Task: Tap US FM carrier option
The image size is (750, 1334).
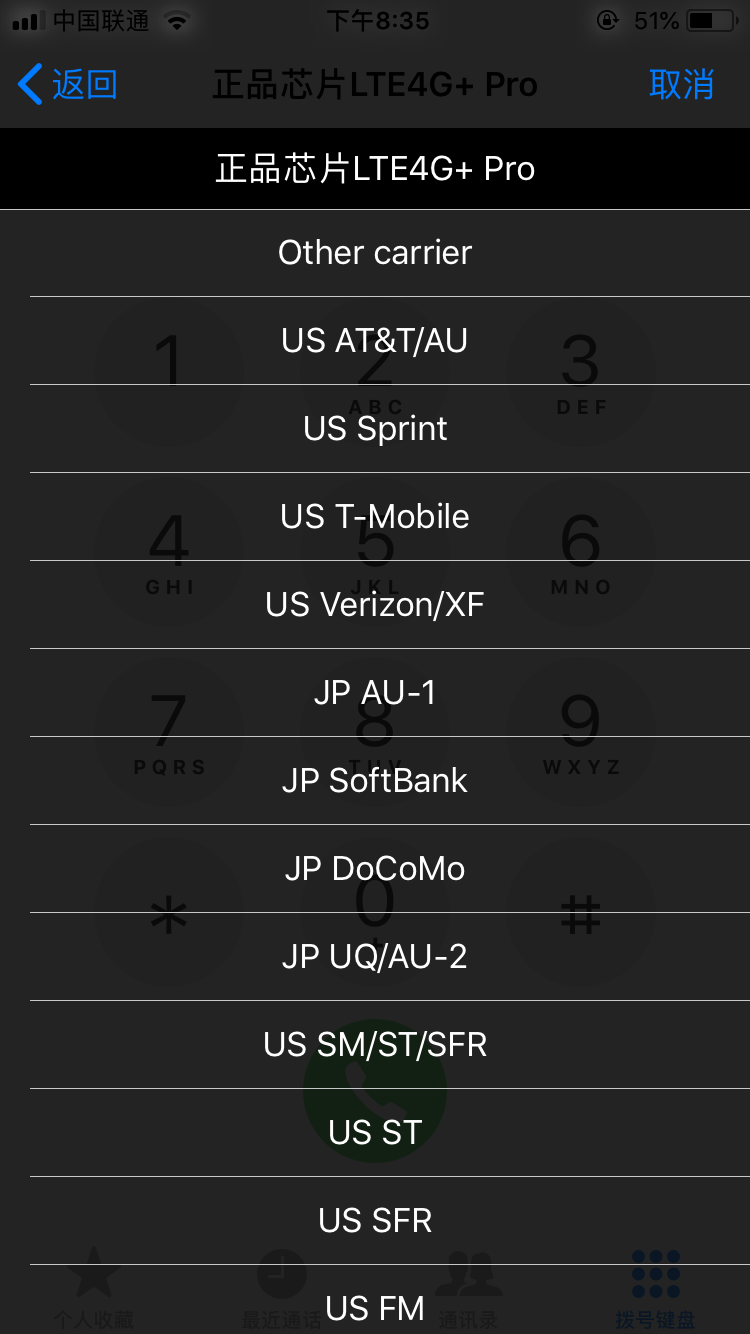Action: pos(375,1305)
